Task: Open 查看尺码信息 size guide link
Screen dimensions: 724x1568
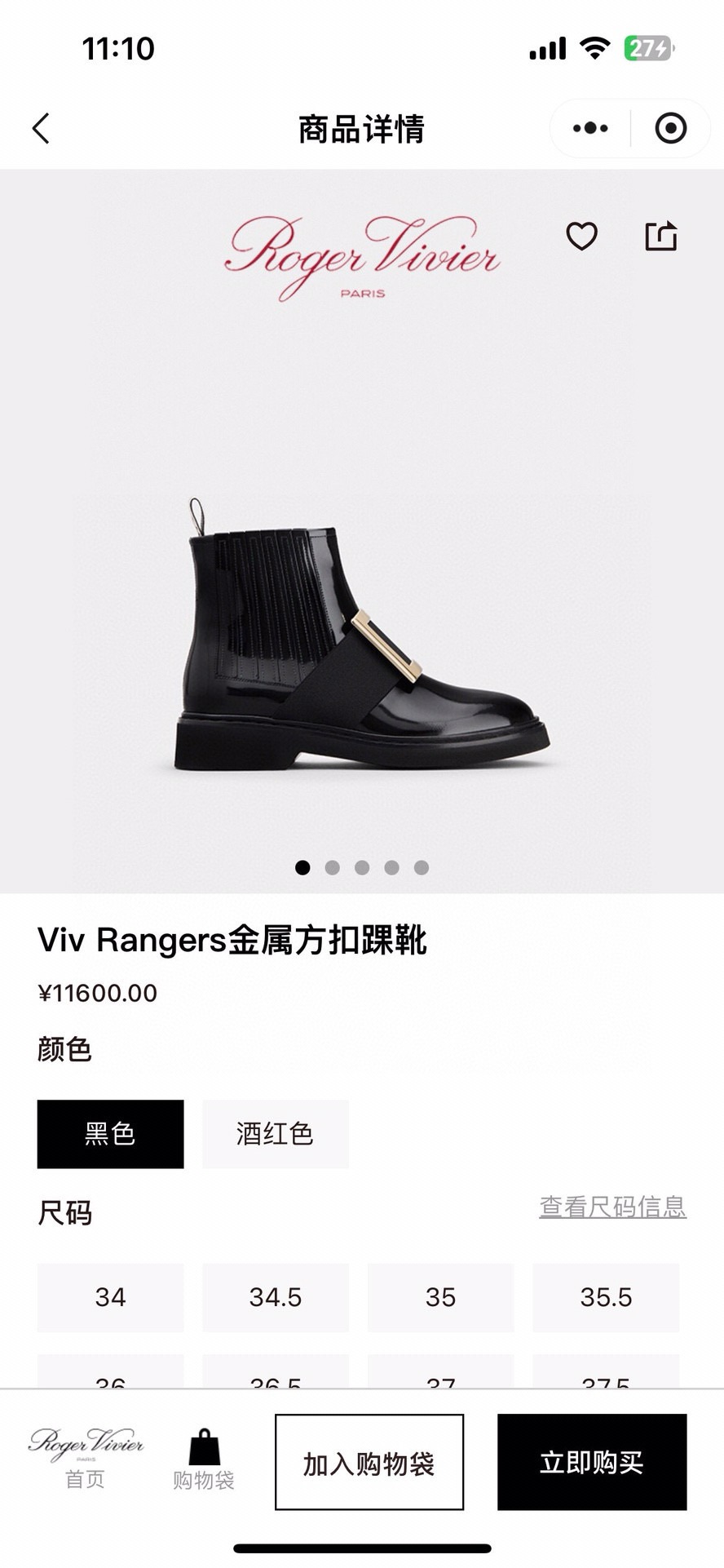Action: [x=612, y=1207]
